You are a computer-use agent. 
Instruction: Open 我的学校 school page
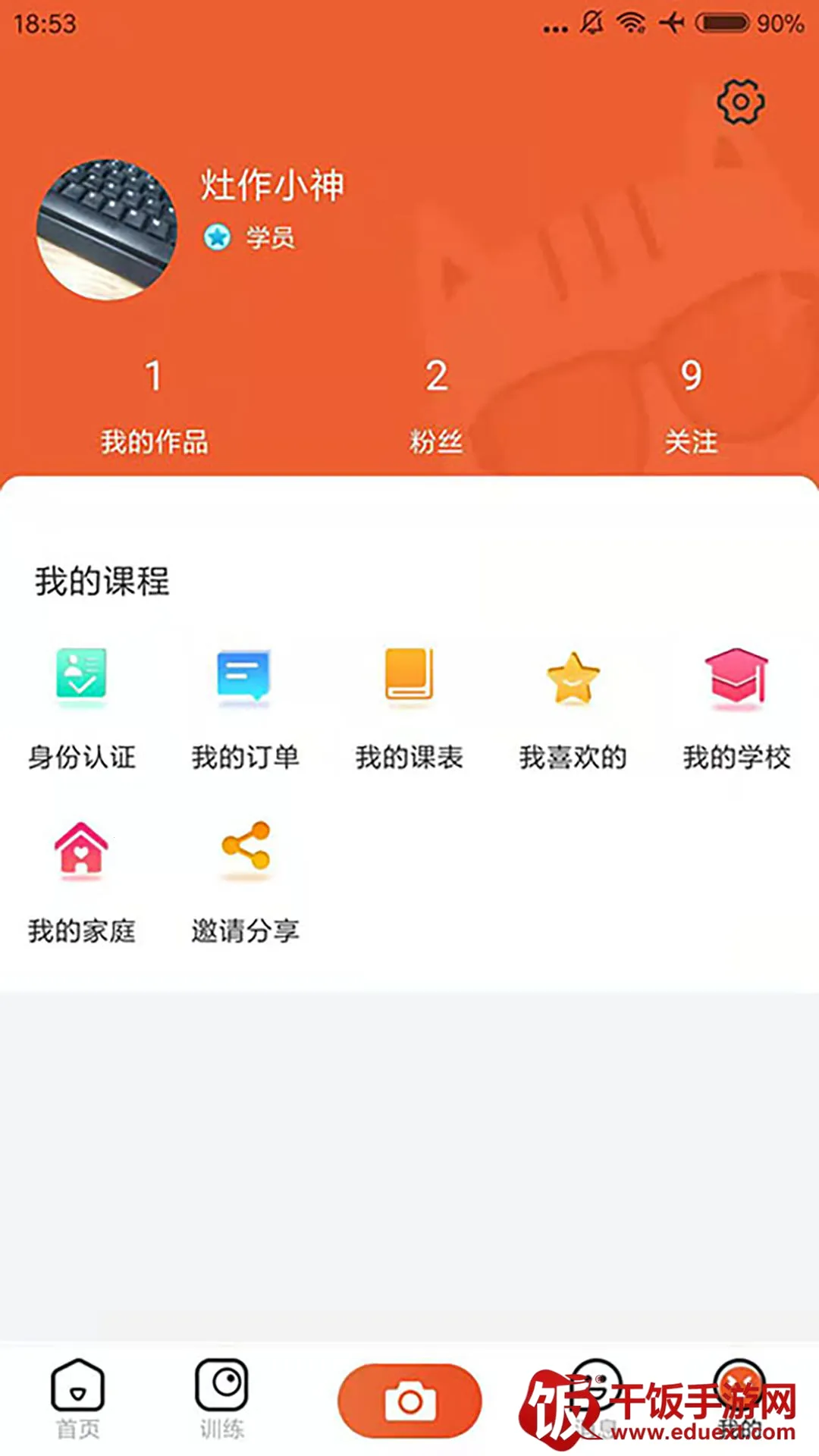point(736,707)
